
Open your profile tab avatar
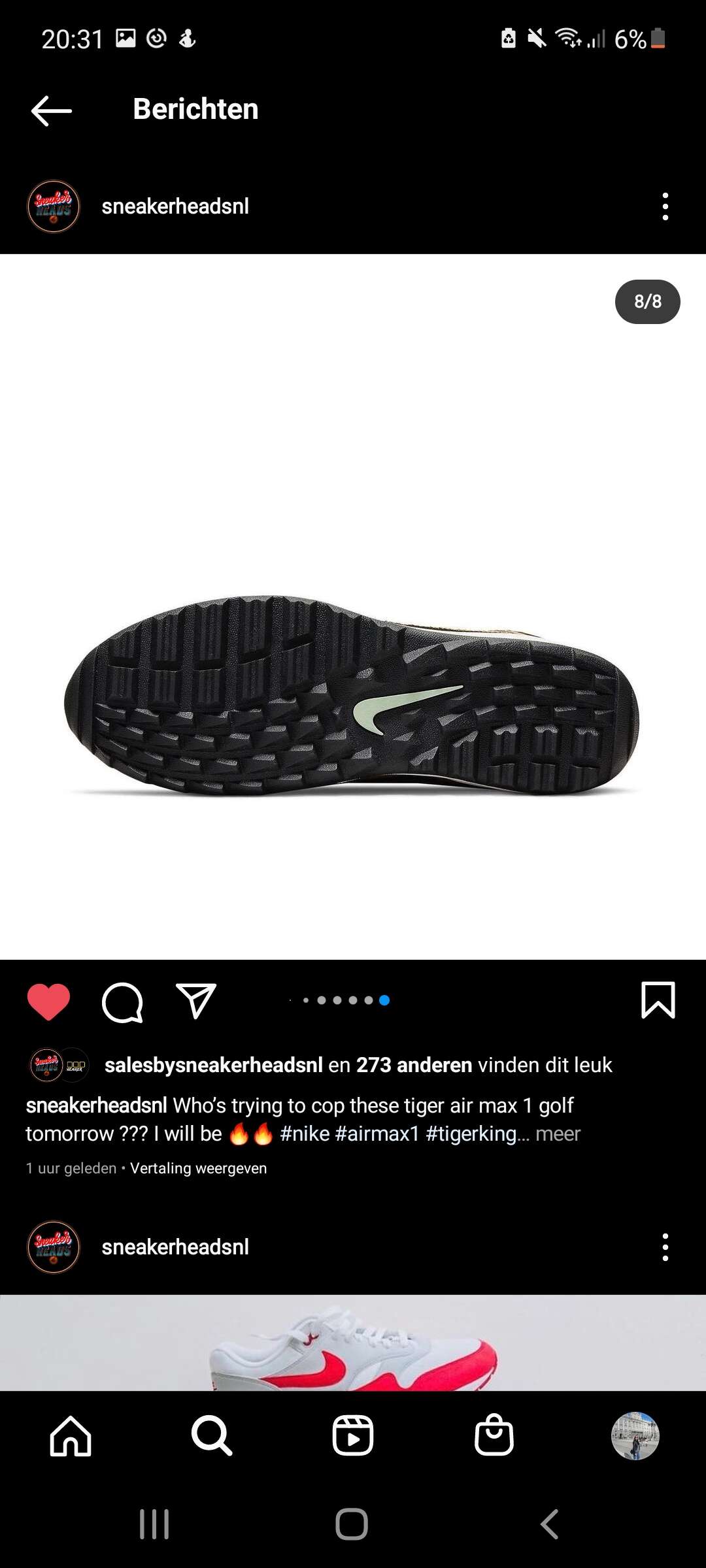635,1436
